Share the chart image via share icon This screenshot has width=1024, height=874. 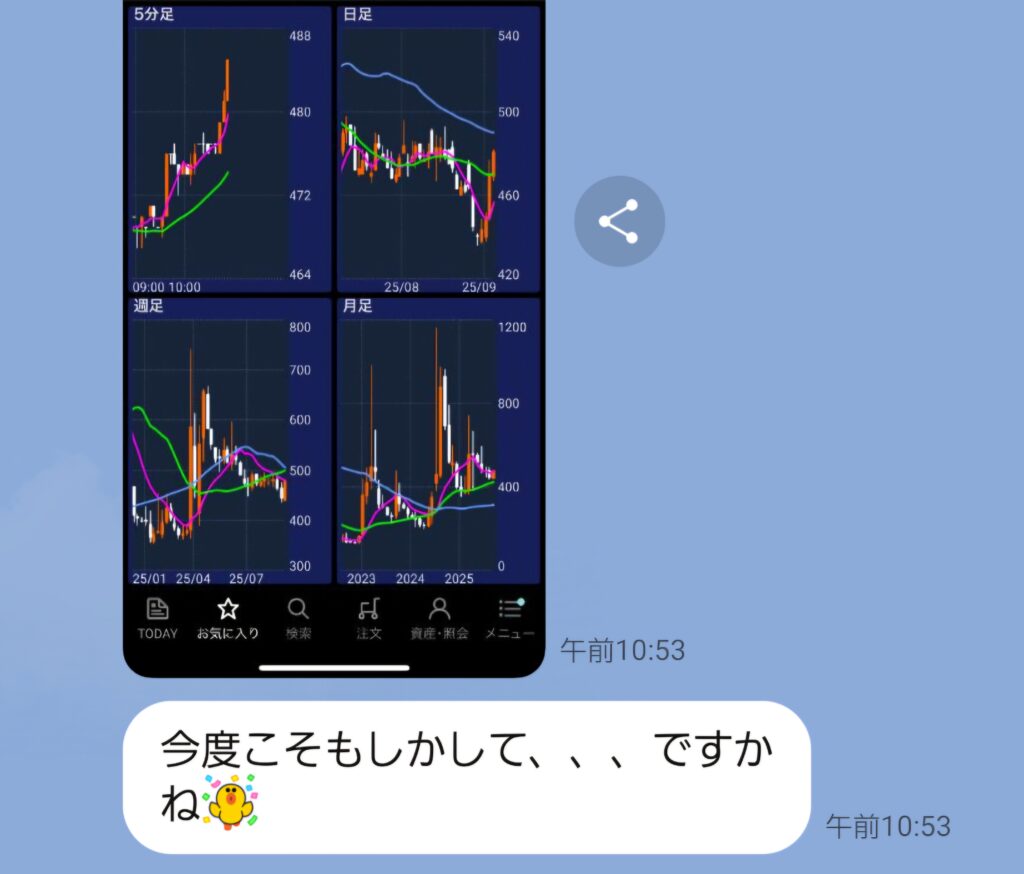click(x=619, y=221)
